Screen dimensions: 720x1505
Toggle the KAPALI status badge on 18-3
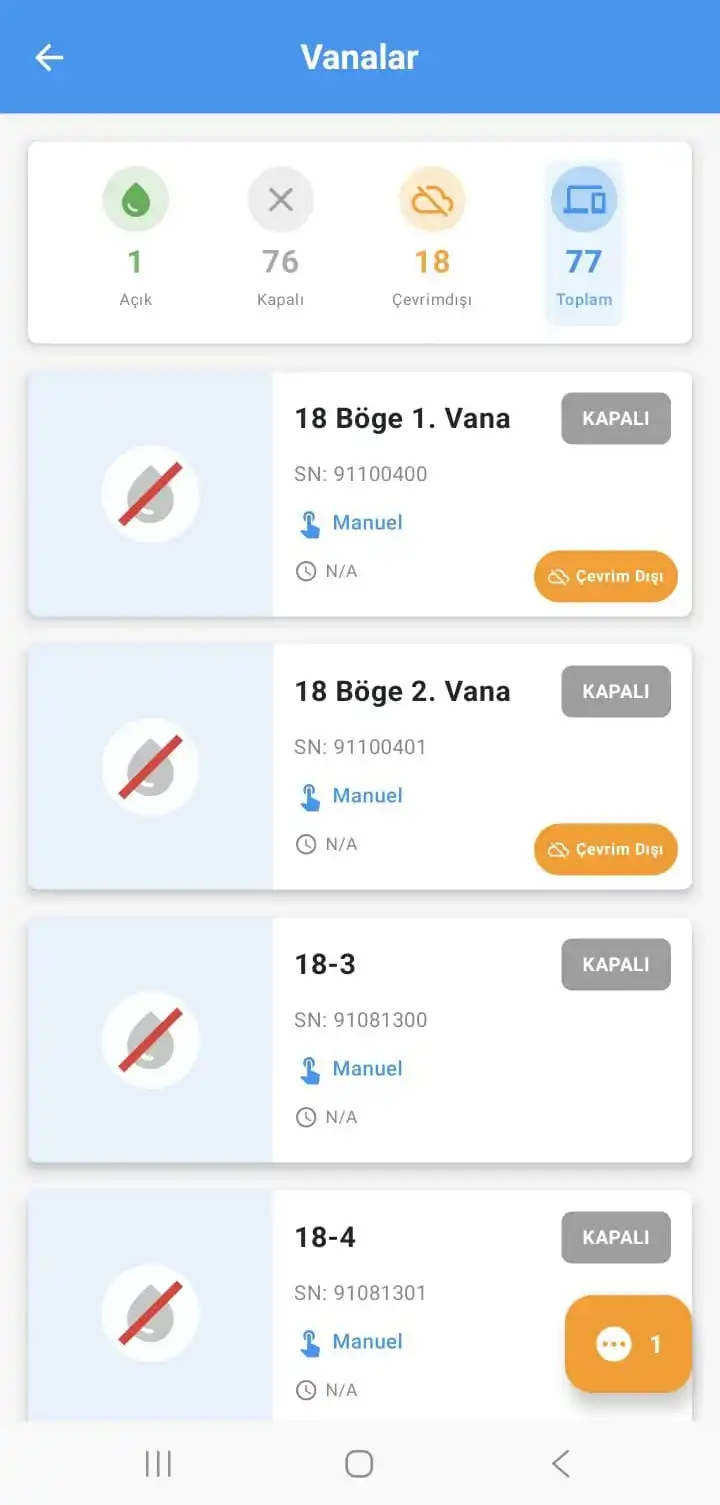coord(615,964)
